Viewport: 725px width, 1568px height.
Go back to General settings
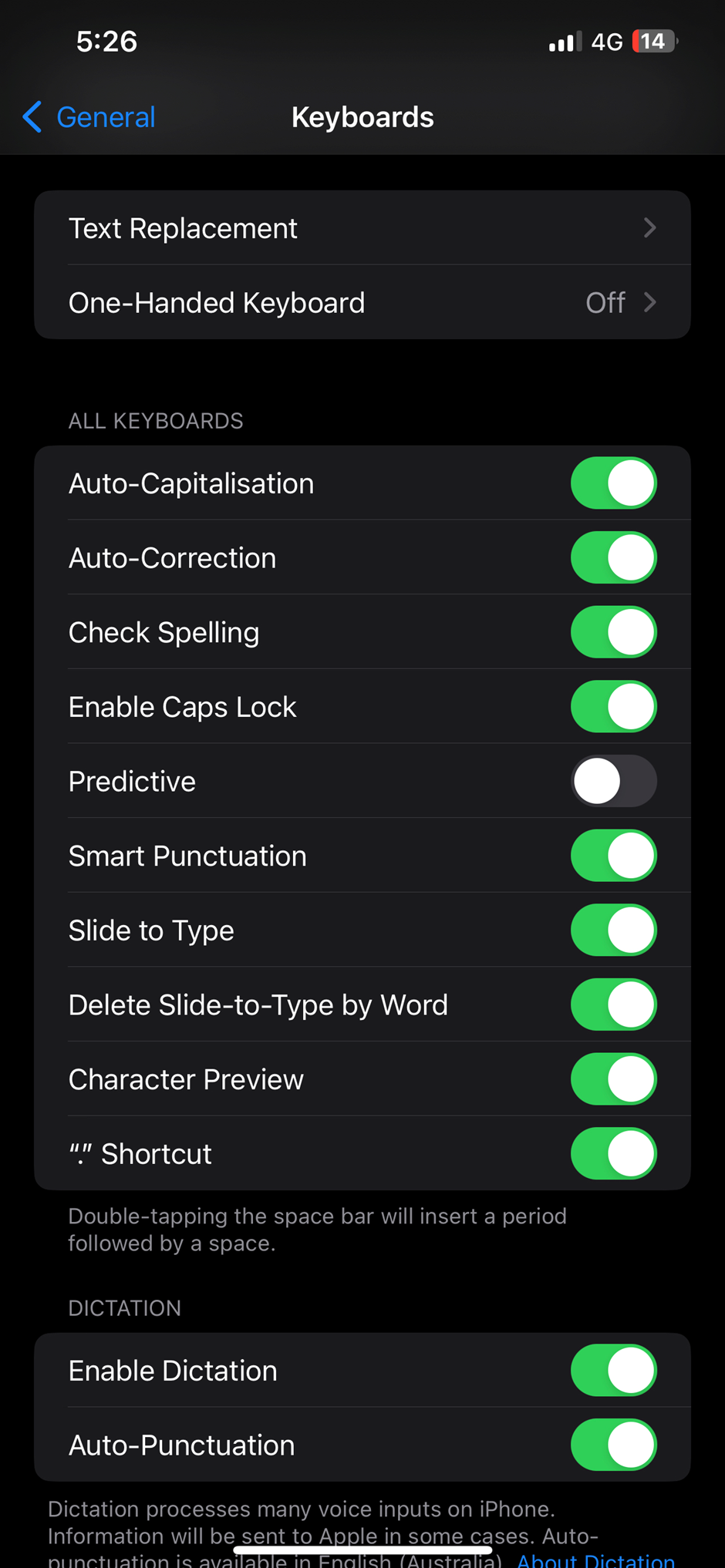coord(89,117)
